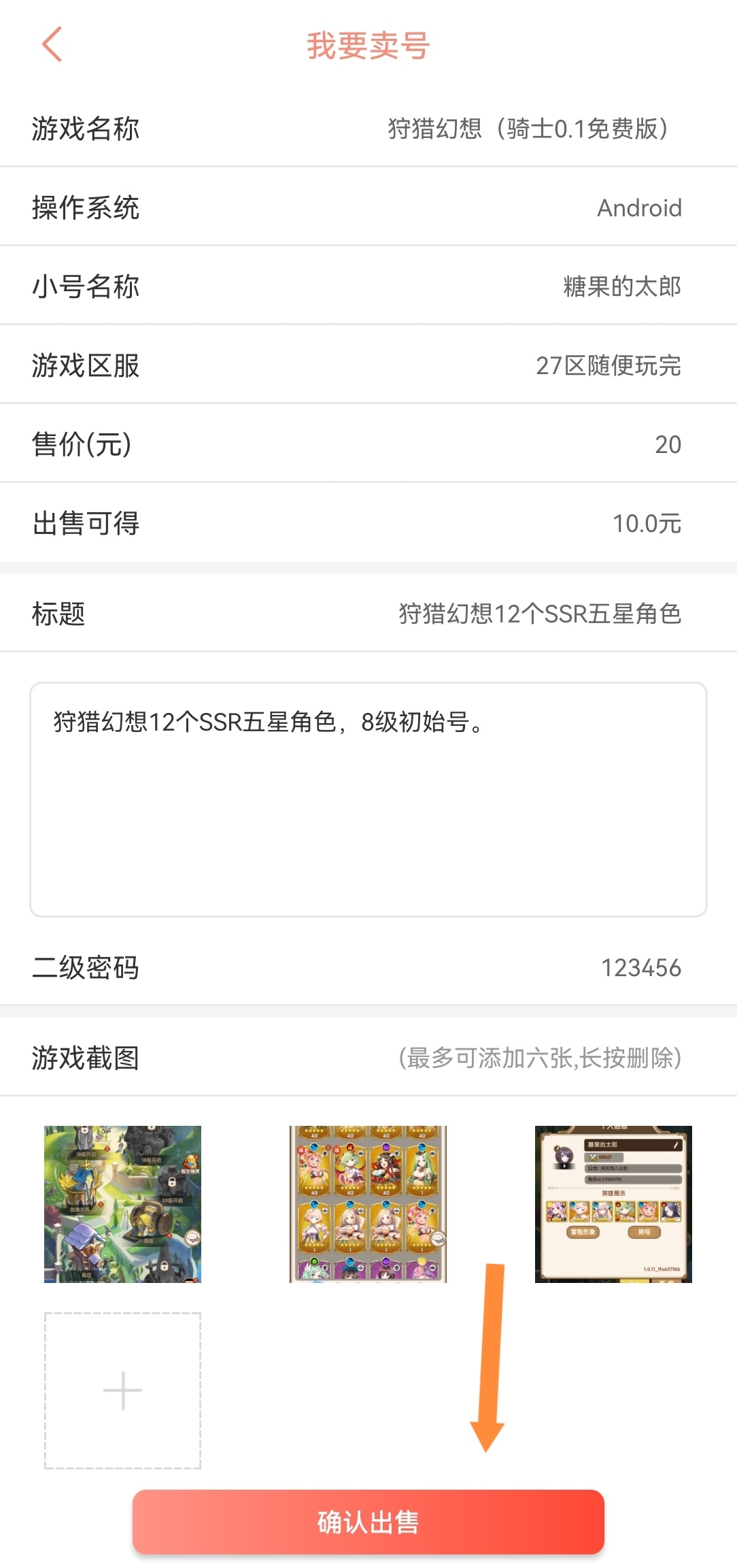Open the profile info screenshot thumbnail
The image size is (737, 1568).
click(x=613, y=1204)
